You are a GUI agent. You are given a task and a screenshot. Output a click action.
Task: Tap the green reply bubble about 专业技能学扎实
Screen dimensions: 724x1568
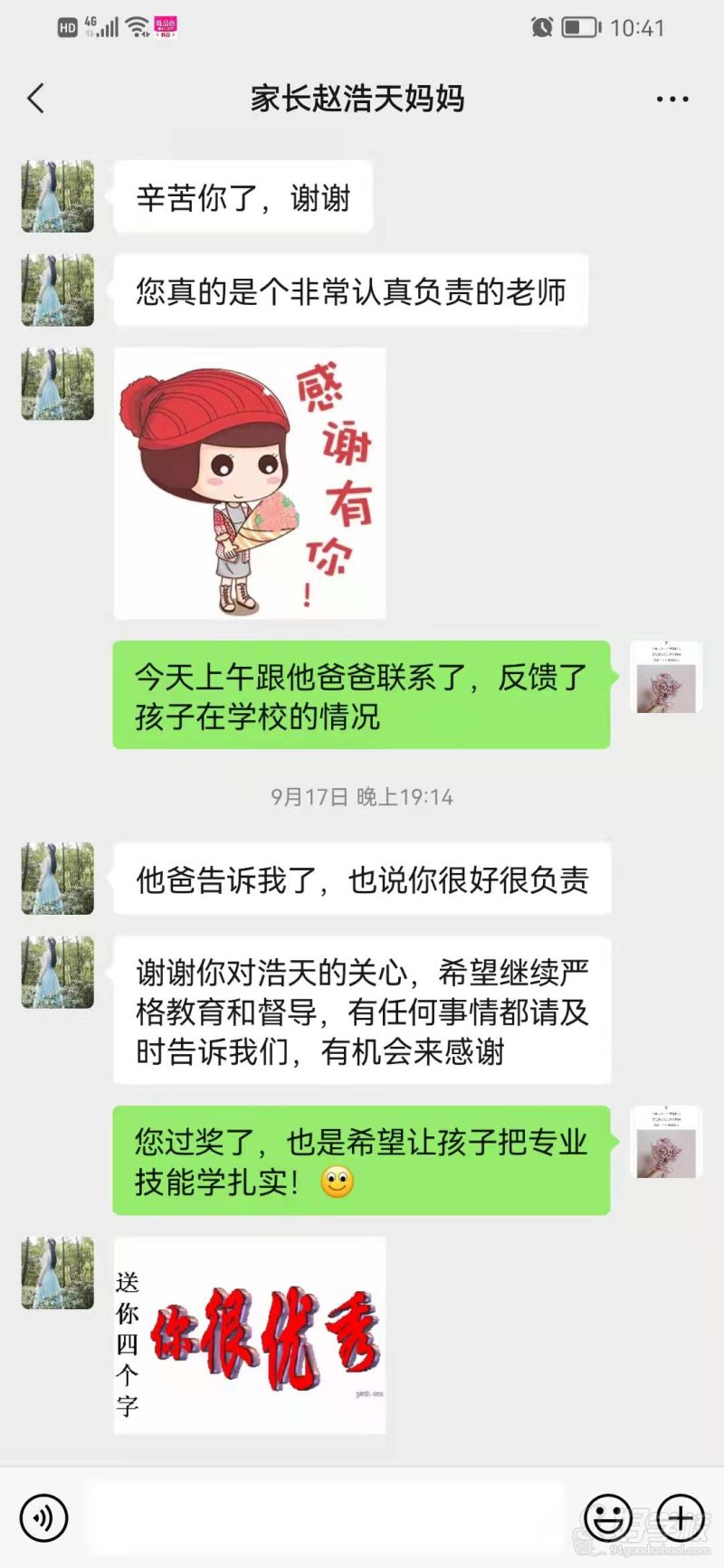tap(362, 1160)
